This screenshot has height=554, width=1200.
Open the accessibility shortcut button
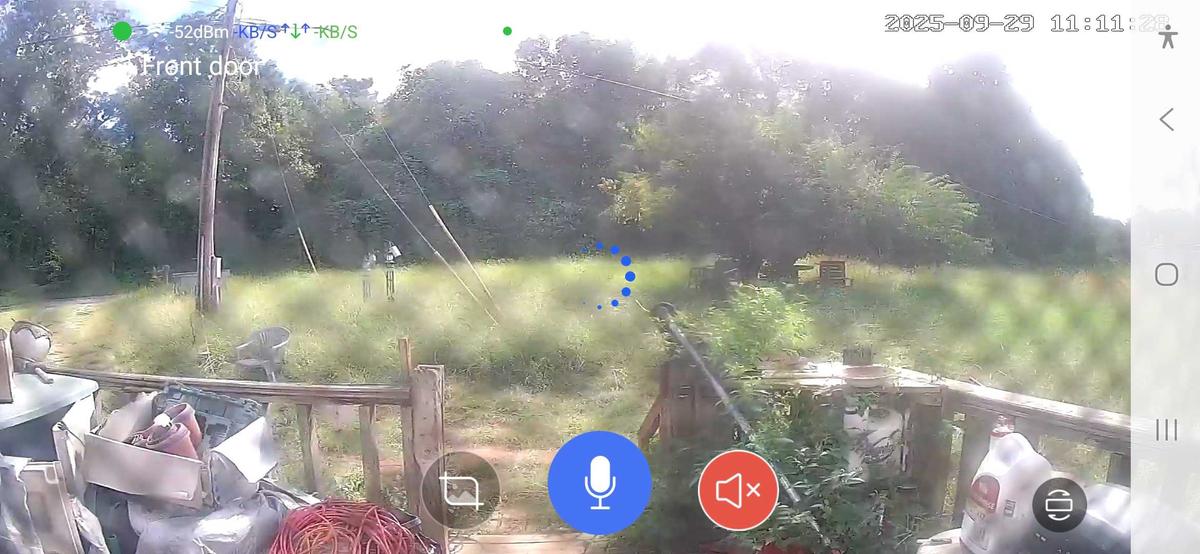(1167, 37)
